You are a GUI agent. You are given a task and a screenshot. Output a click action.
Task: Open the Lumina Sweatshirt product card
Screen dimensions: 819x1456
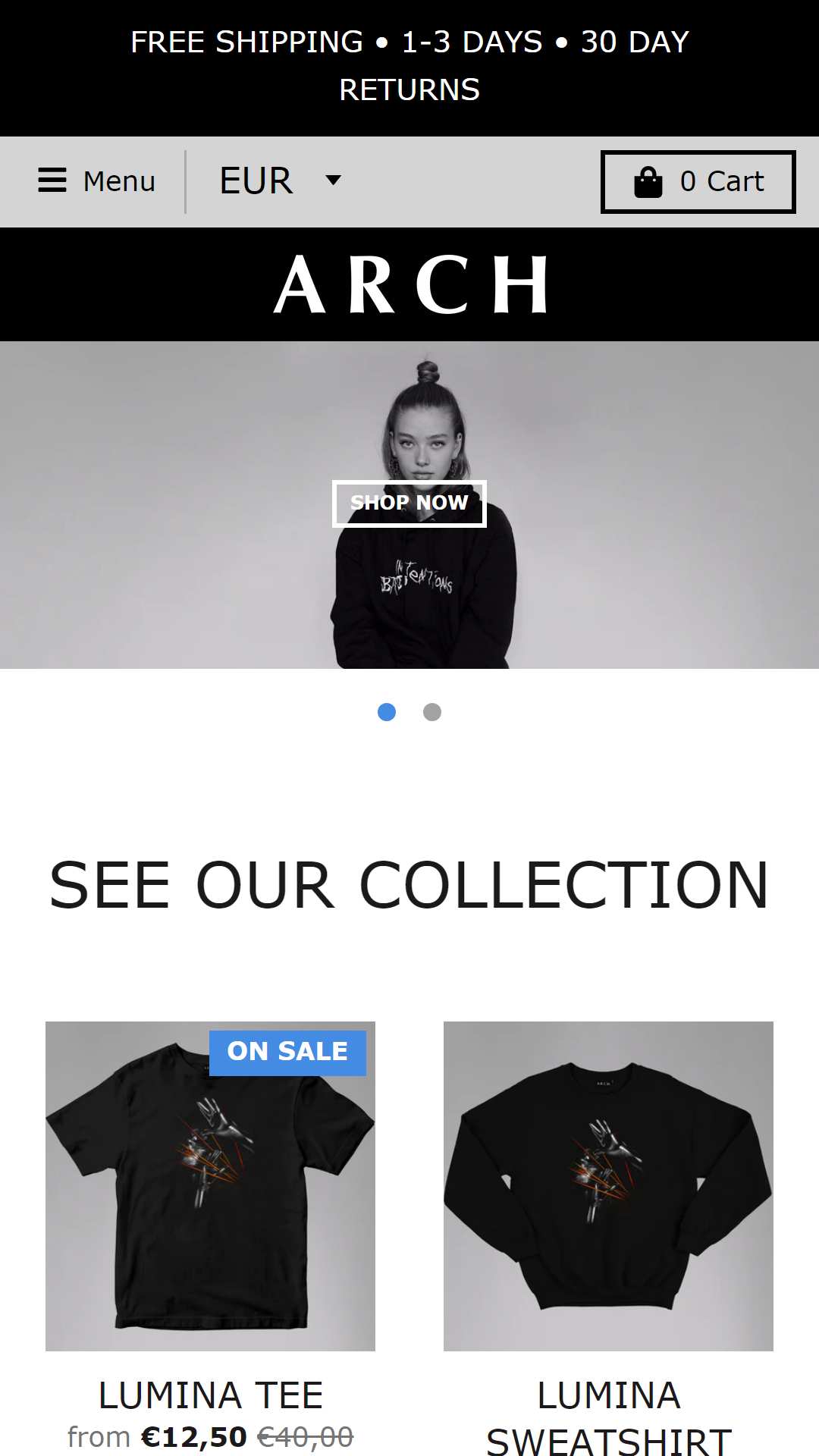(x=608, y=1238)
